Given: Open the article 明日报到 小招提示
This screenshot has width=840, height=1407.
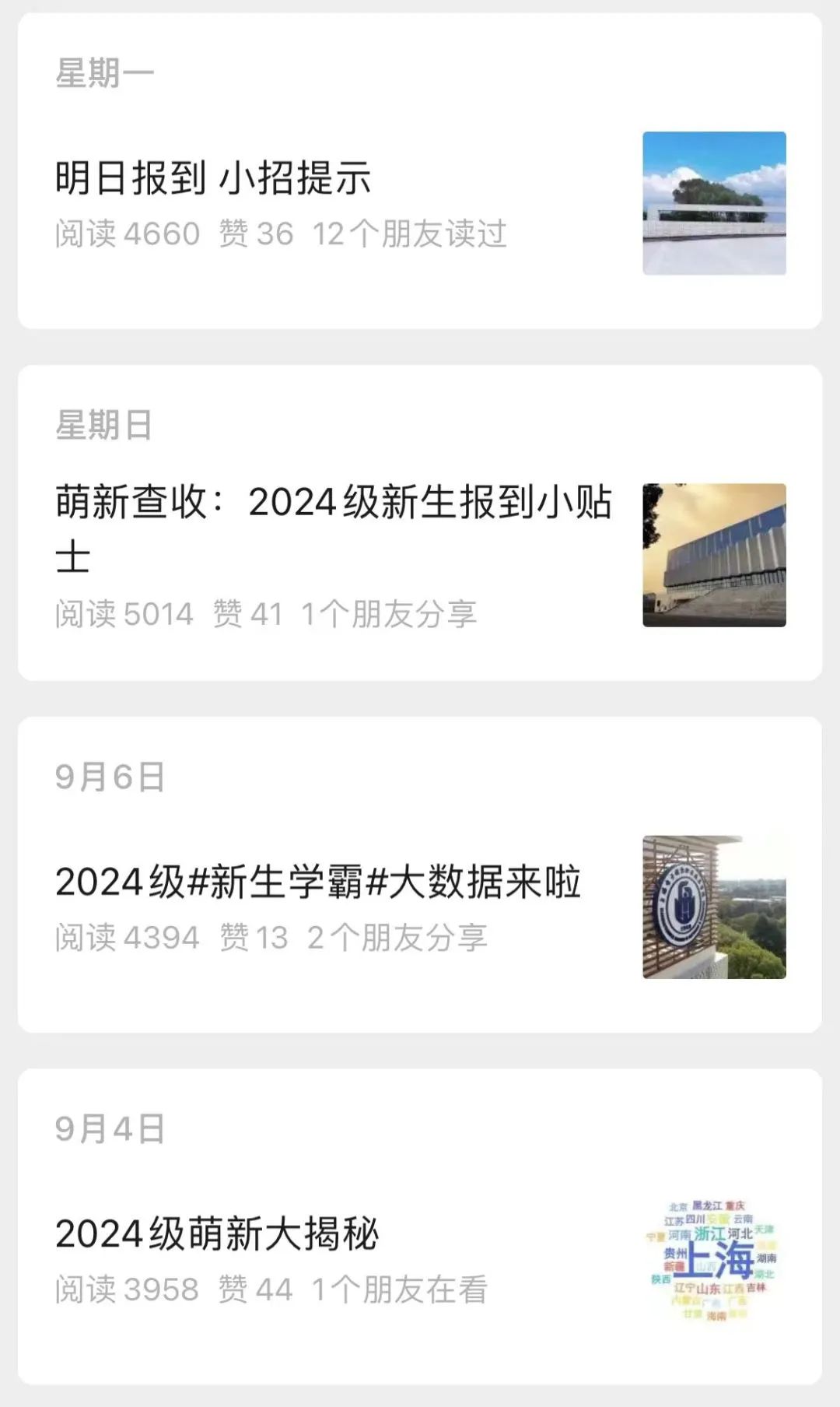Looking at the screenshot, I should pyautogui.click(x=213, y=178).
